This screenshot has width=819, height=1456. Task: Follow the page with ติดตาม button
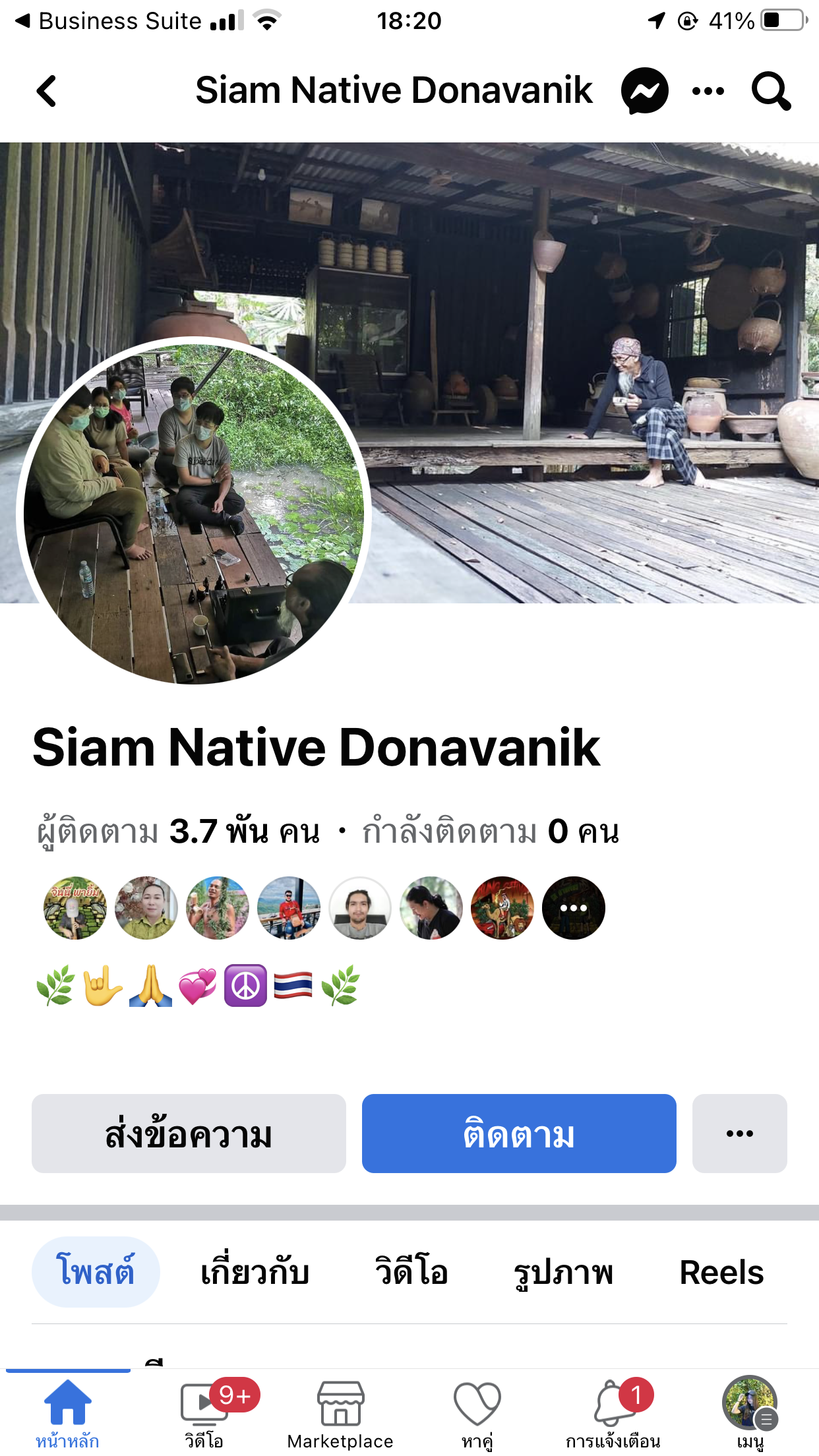(519, 1134)
